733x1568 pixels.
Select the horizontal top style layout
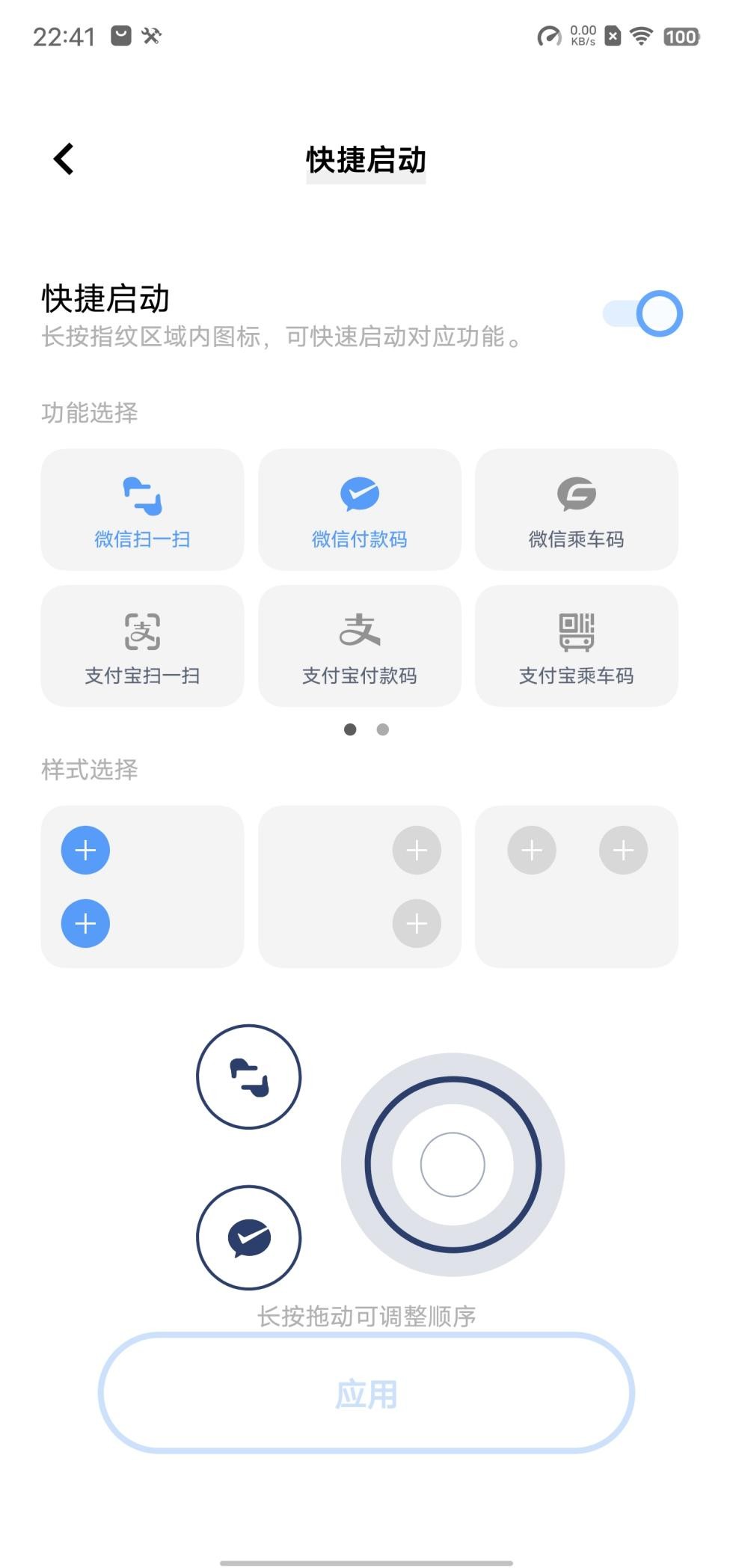(x=577, y=886)
